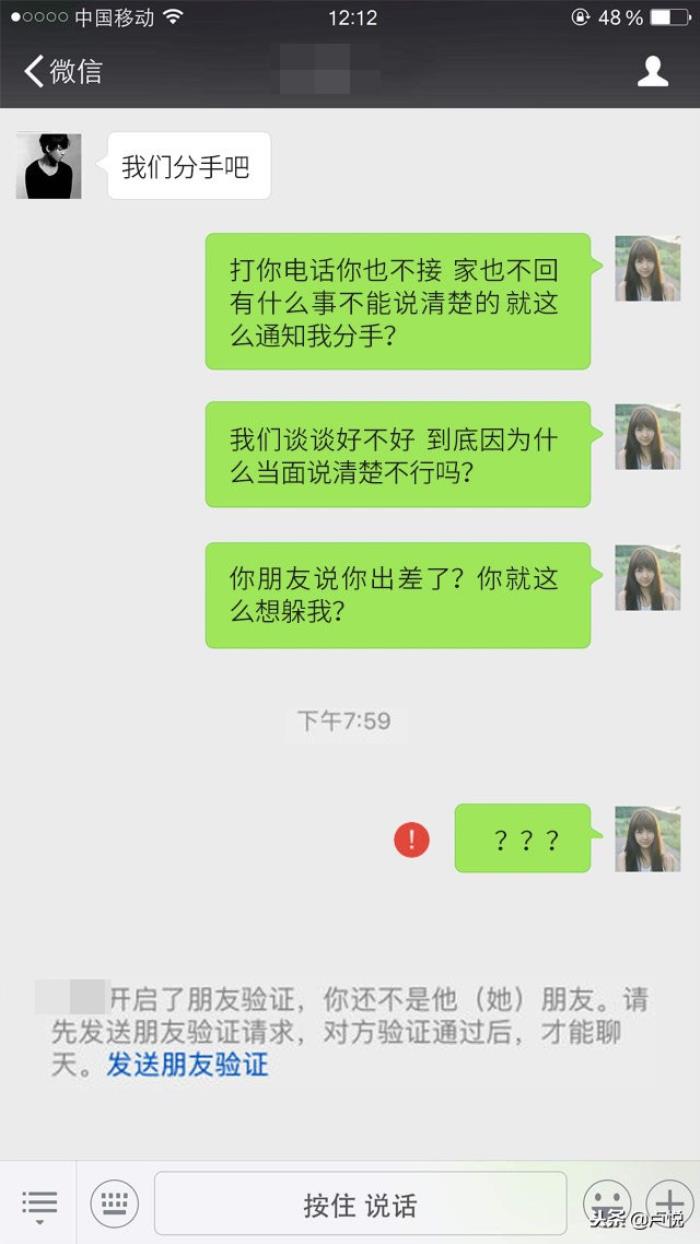
Task: Switch to keyboard text input
Action: pyautogui.click(x=114, y=1203)
